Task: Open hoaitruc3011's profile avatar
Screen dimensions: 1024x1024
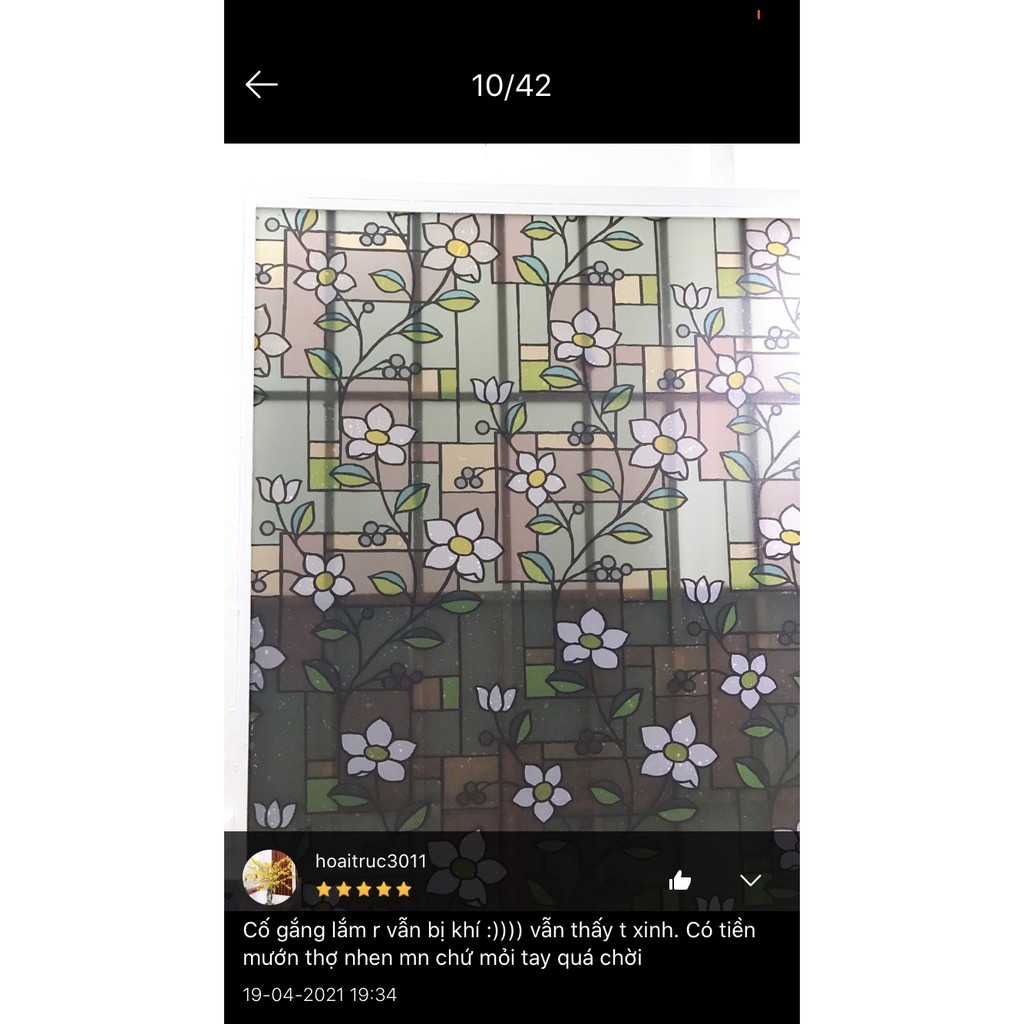Action: click(270, 877)
